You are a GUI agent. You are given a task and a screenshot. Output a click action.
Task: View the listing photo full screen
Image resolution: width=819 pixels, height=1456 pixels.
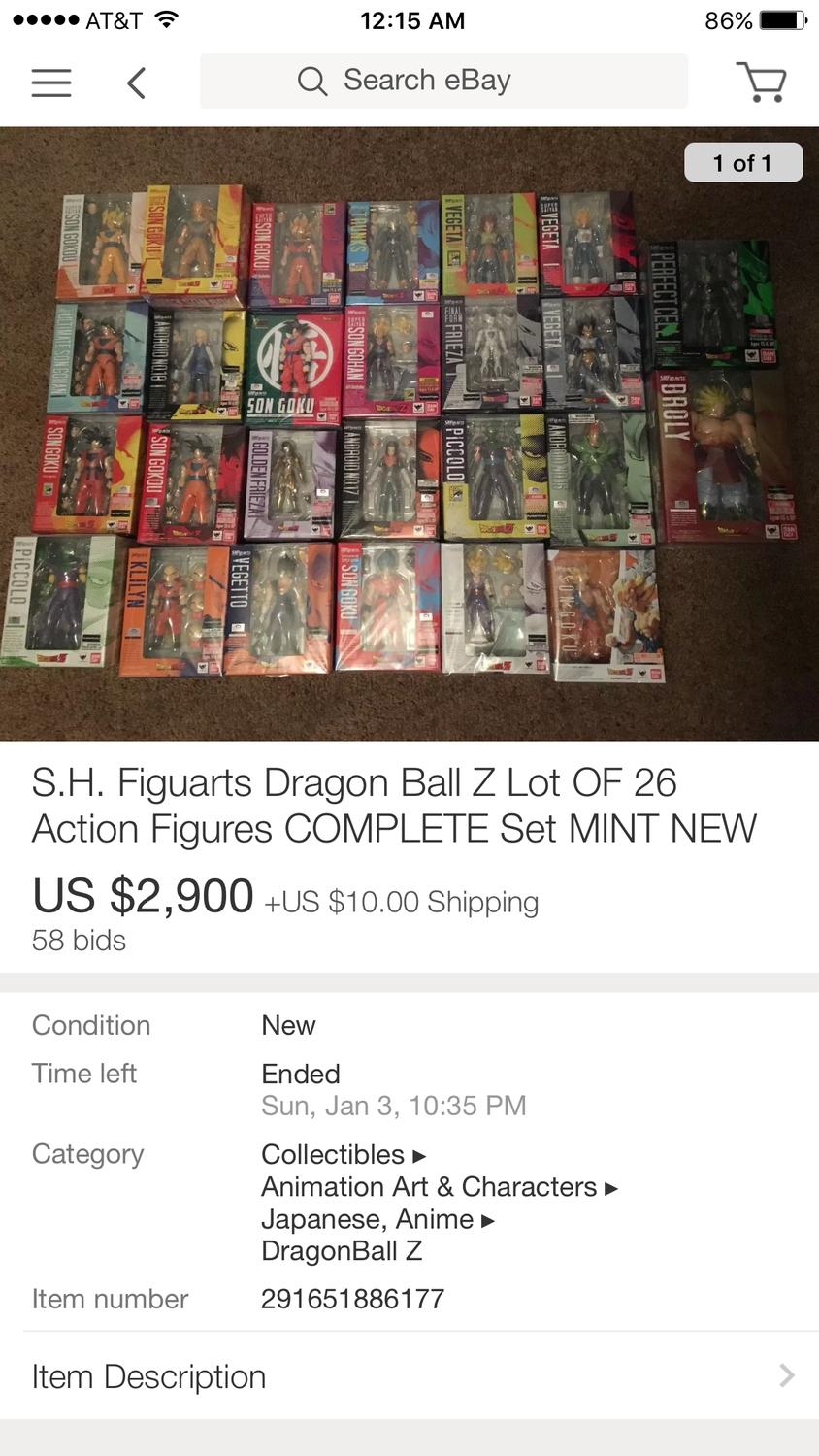409,433
